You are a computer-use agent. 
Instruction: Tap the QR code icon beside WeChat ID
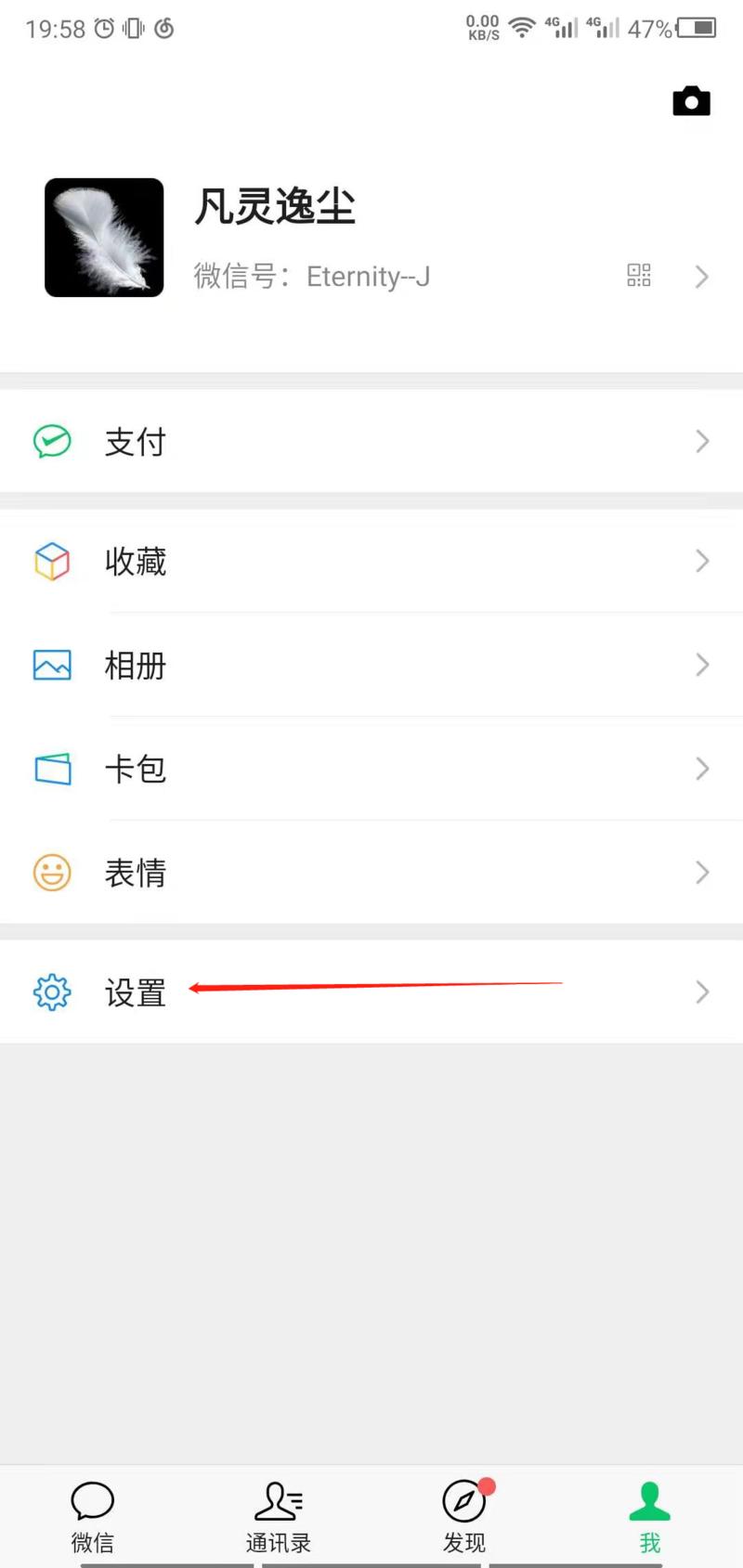[x=639, y=276]
